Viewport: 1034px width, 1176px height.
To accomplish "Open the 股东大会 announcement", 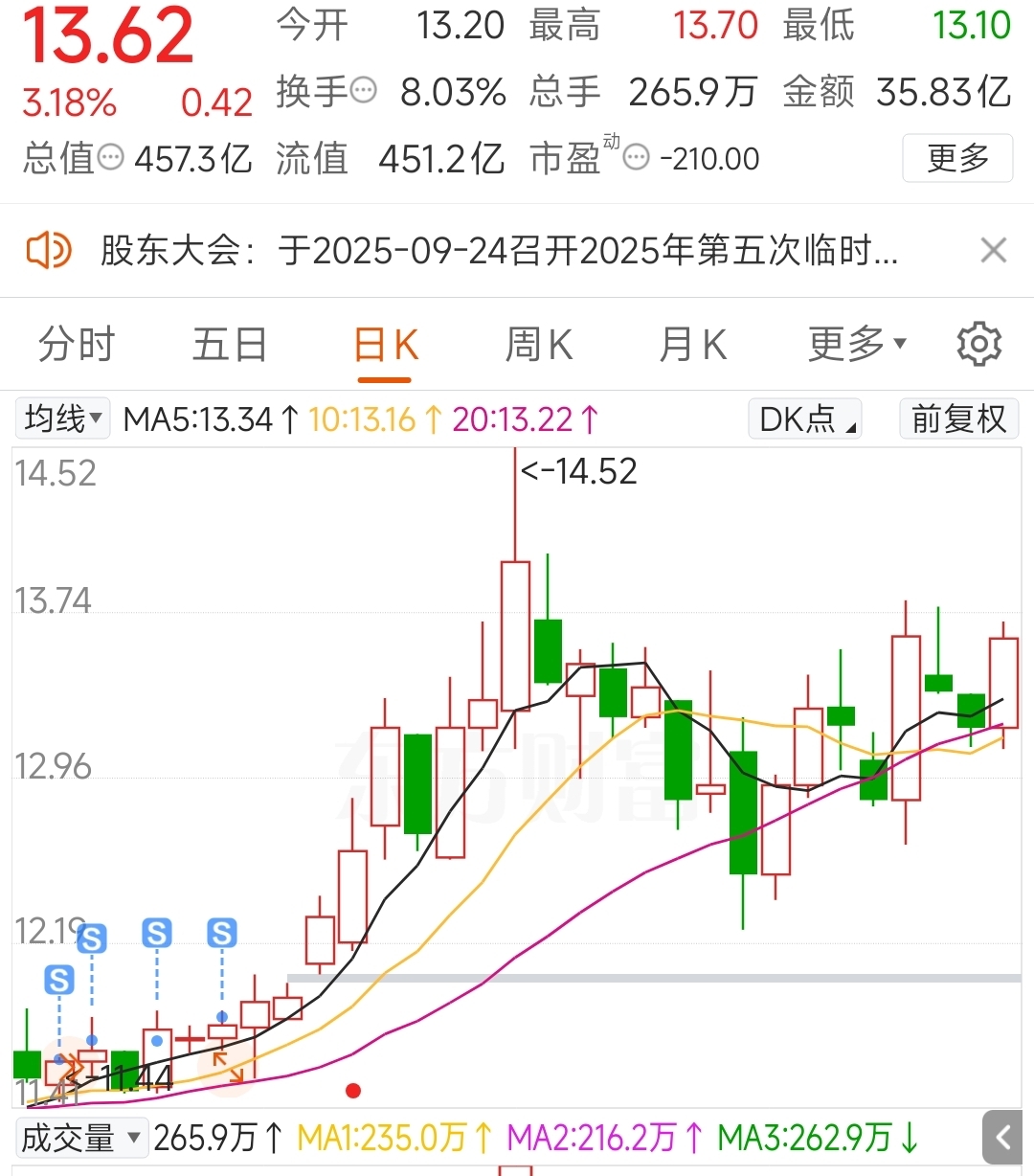I will click(x=498, y=251).
